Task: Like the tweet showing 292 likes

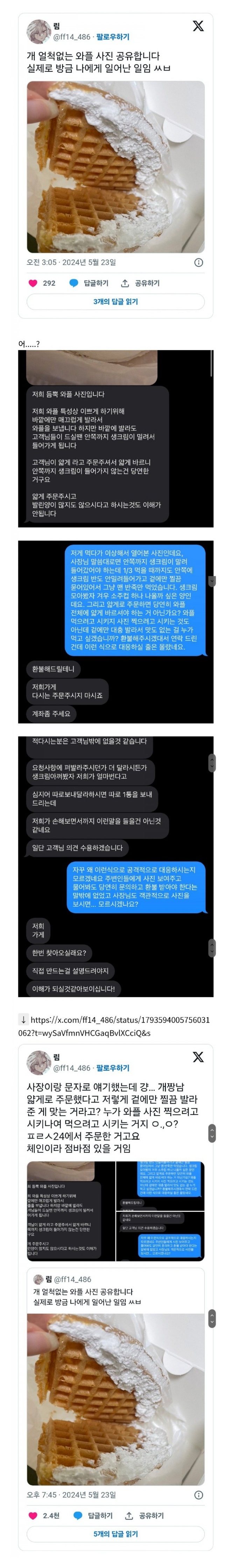Action: (34, 283)
